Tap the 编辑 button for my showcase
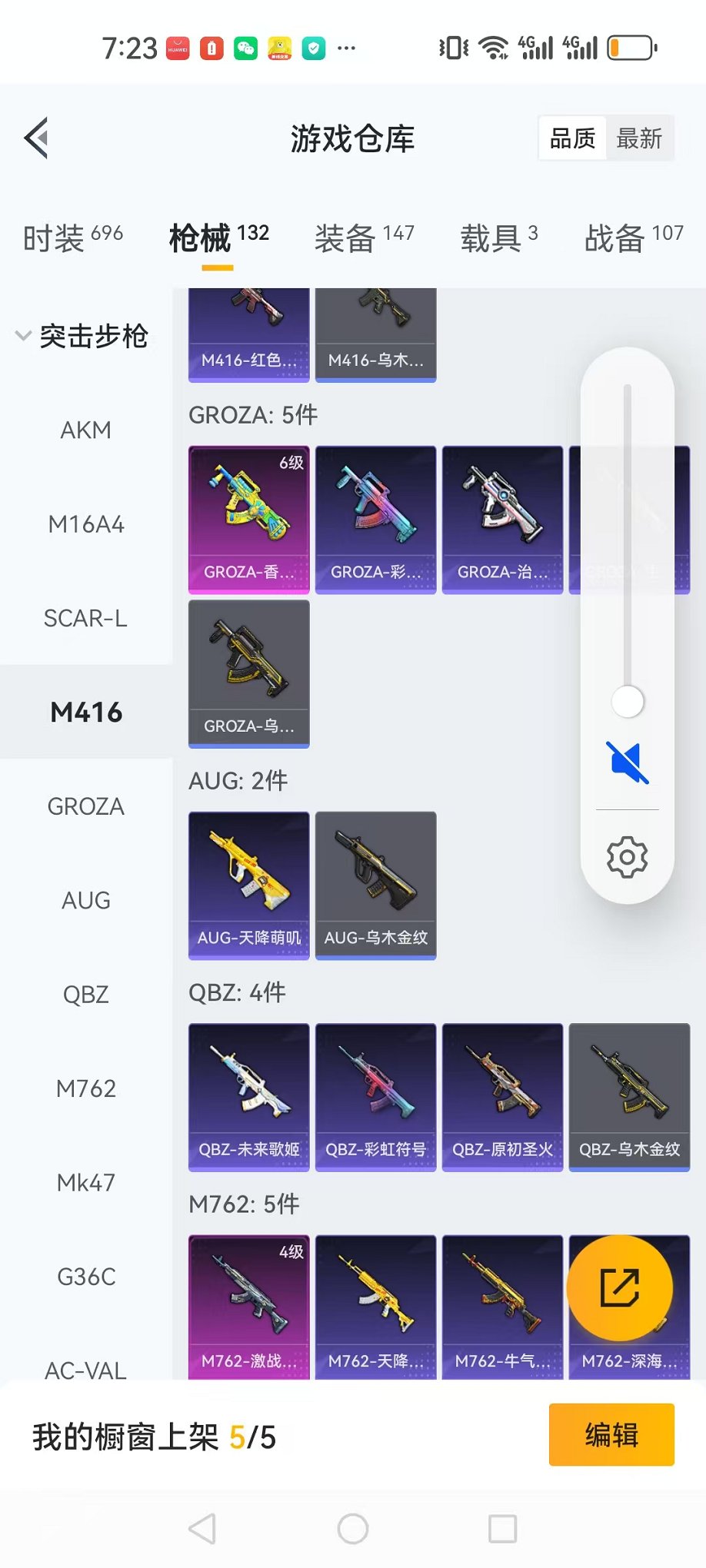The width and height of the screenshot is (706, 1568). click(611, 1434)
